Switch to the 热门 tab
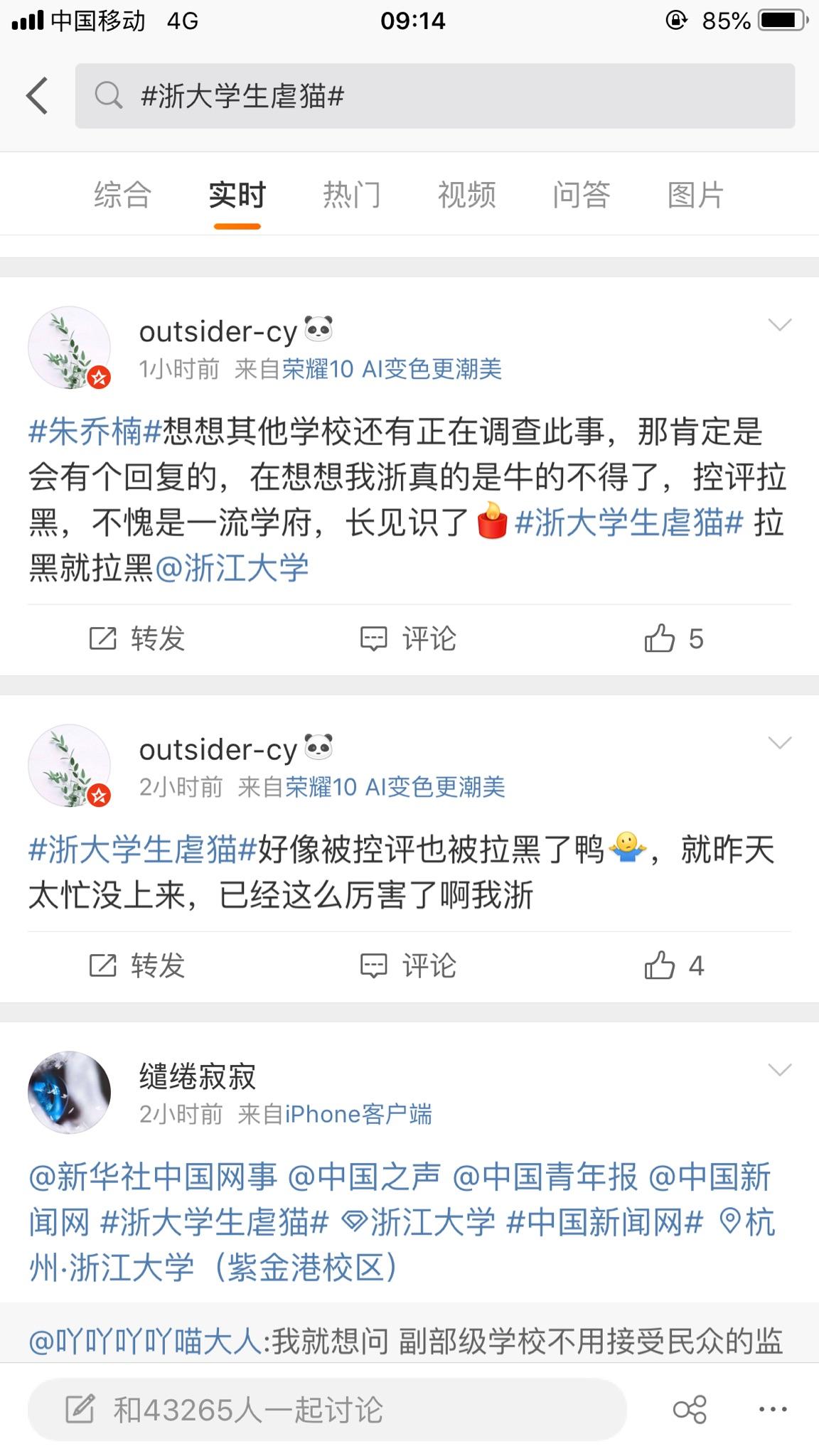819x1456 pixels. click(x=352, y=195)
